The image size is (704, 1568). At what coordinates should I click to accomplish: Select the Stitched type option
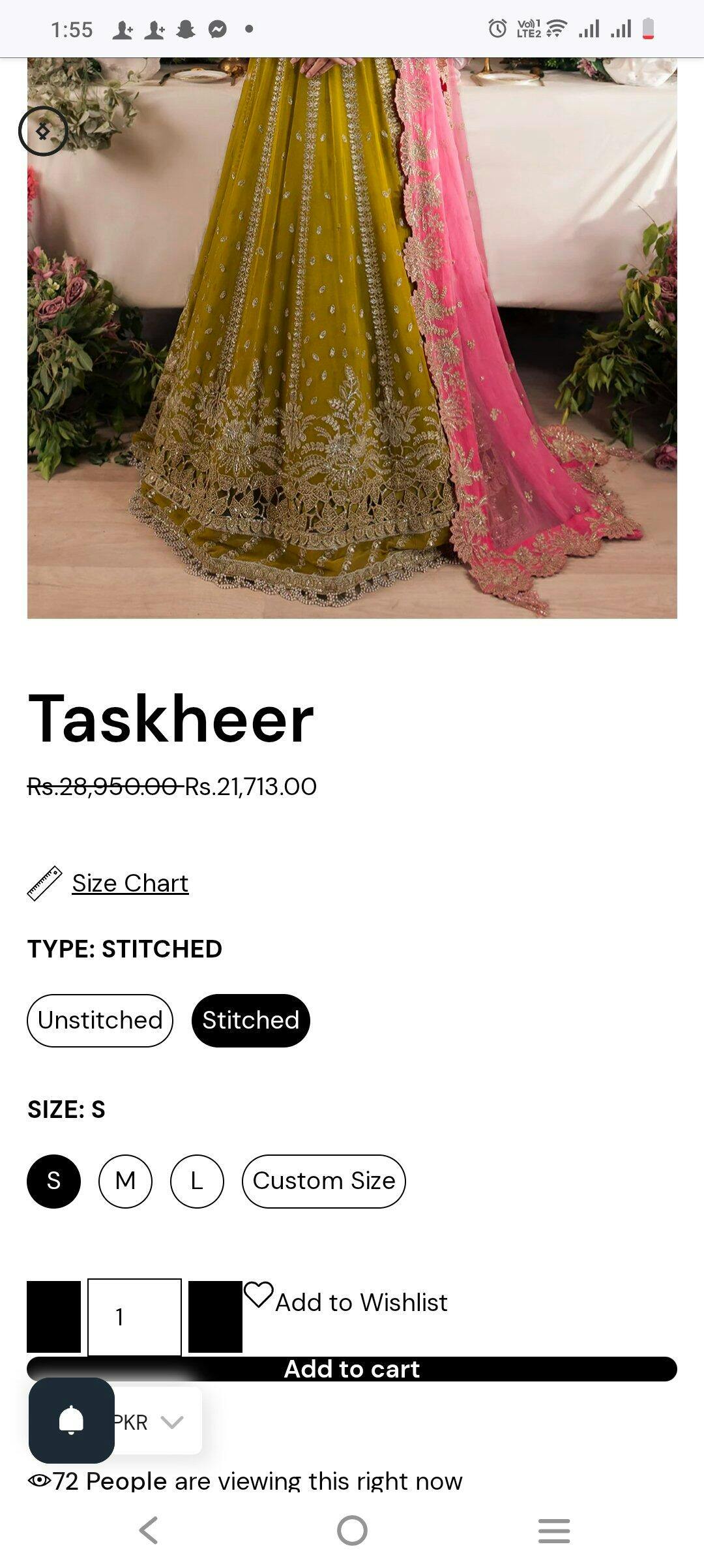pos(250,1020)
